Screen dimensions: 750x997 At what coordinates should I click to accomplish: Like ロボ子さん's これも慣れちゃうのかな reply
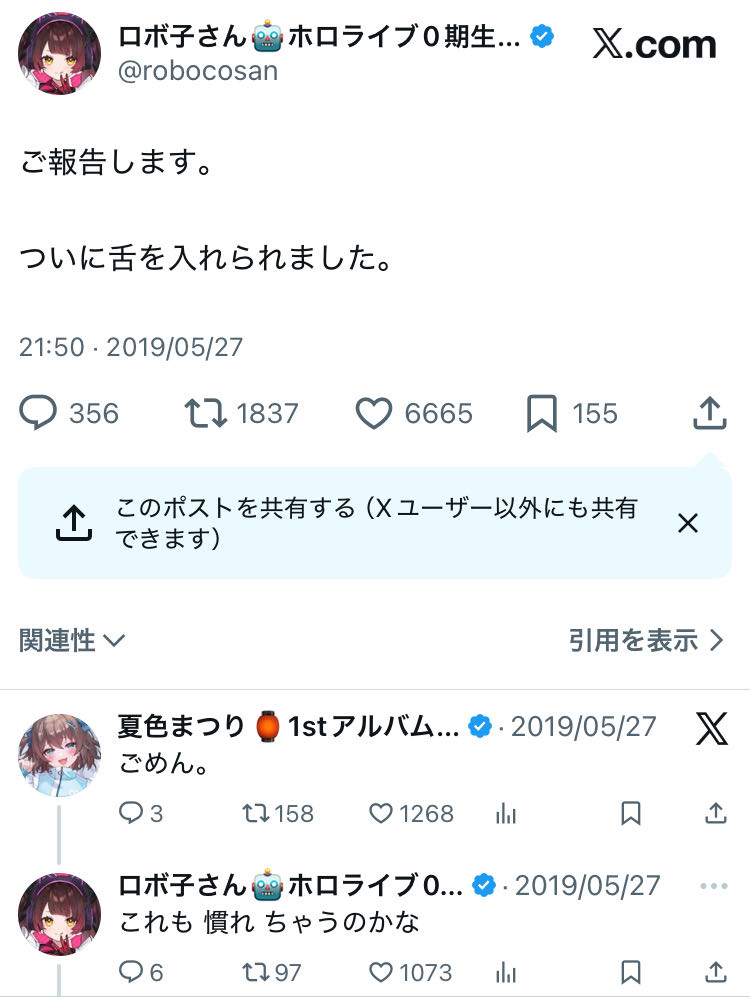[381, 971]
